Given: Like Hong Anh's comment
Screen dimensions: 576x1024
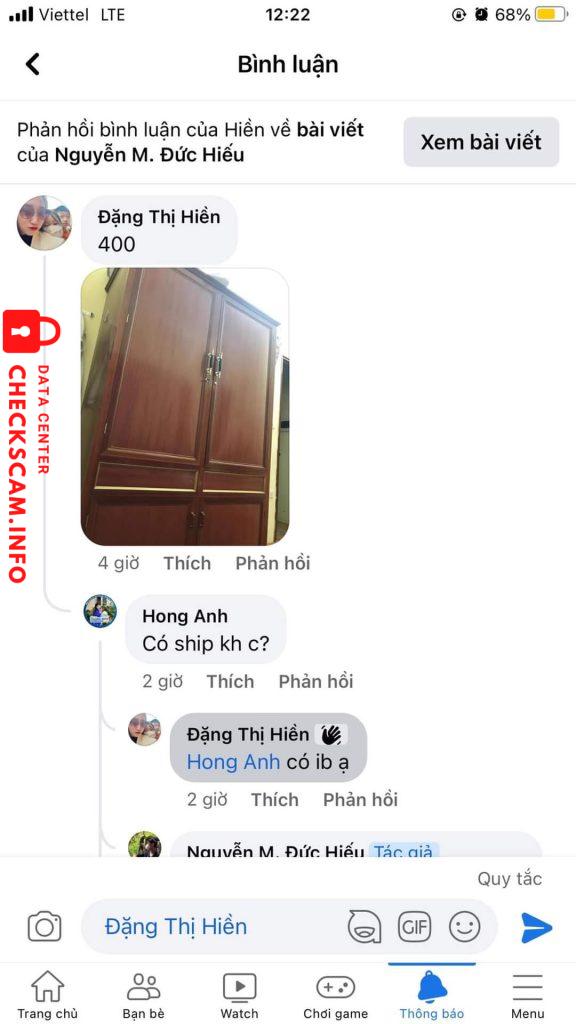Looking at the screenshot, I should 231,681.
